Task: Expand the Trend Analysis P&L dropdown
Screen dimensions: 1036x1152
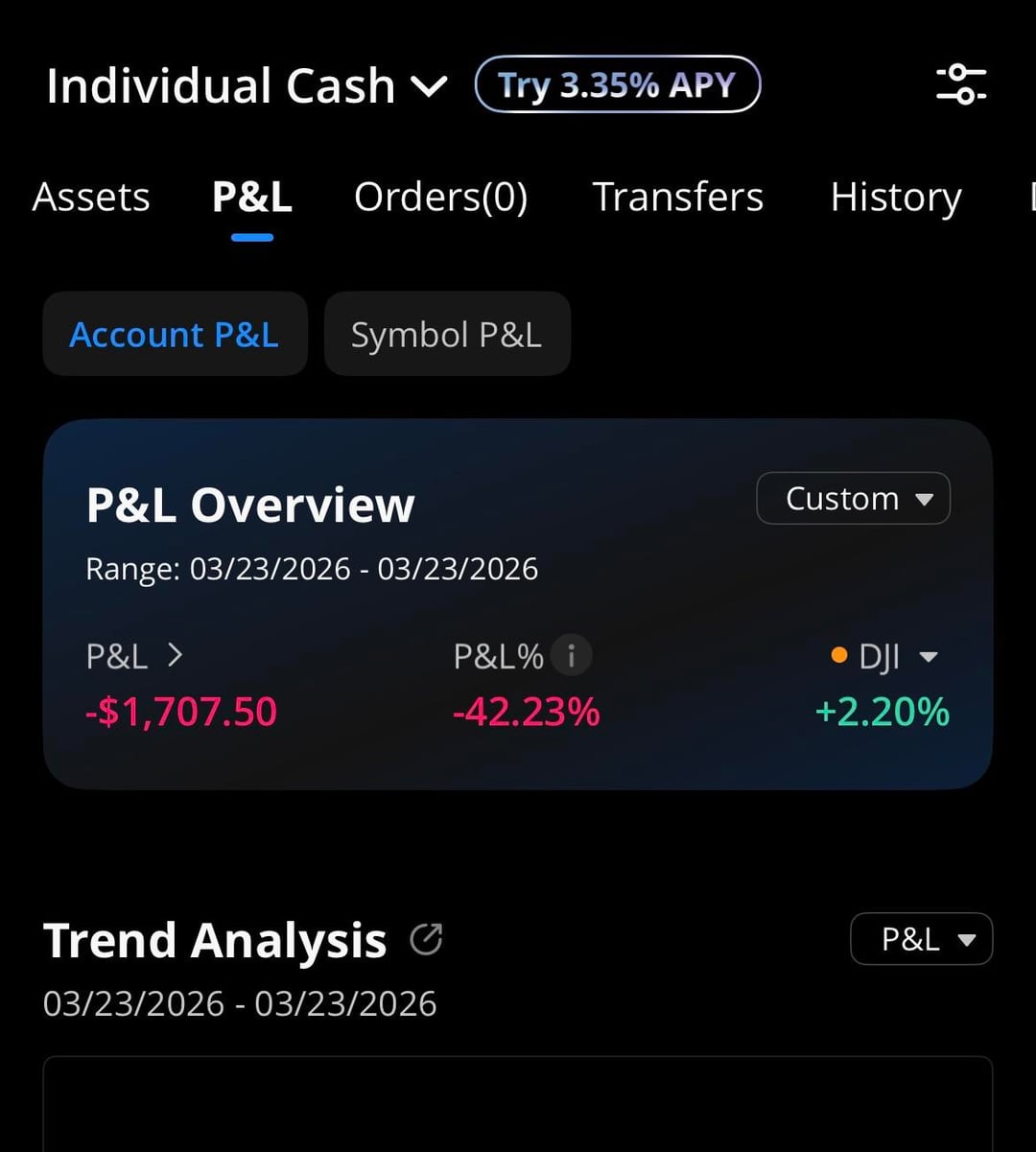Action: click(920, 939)
